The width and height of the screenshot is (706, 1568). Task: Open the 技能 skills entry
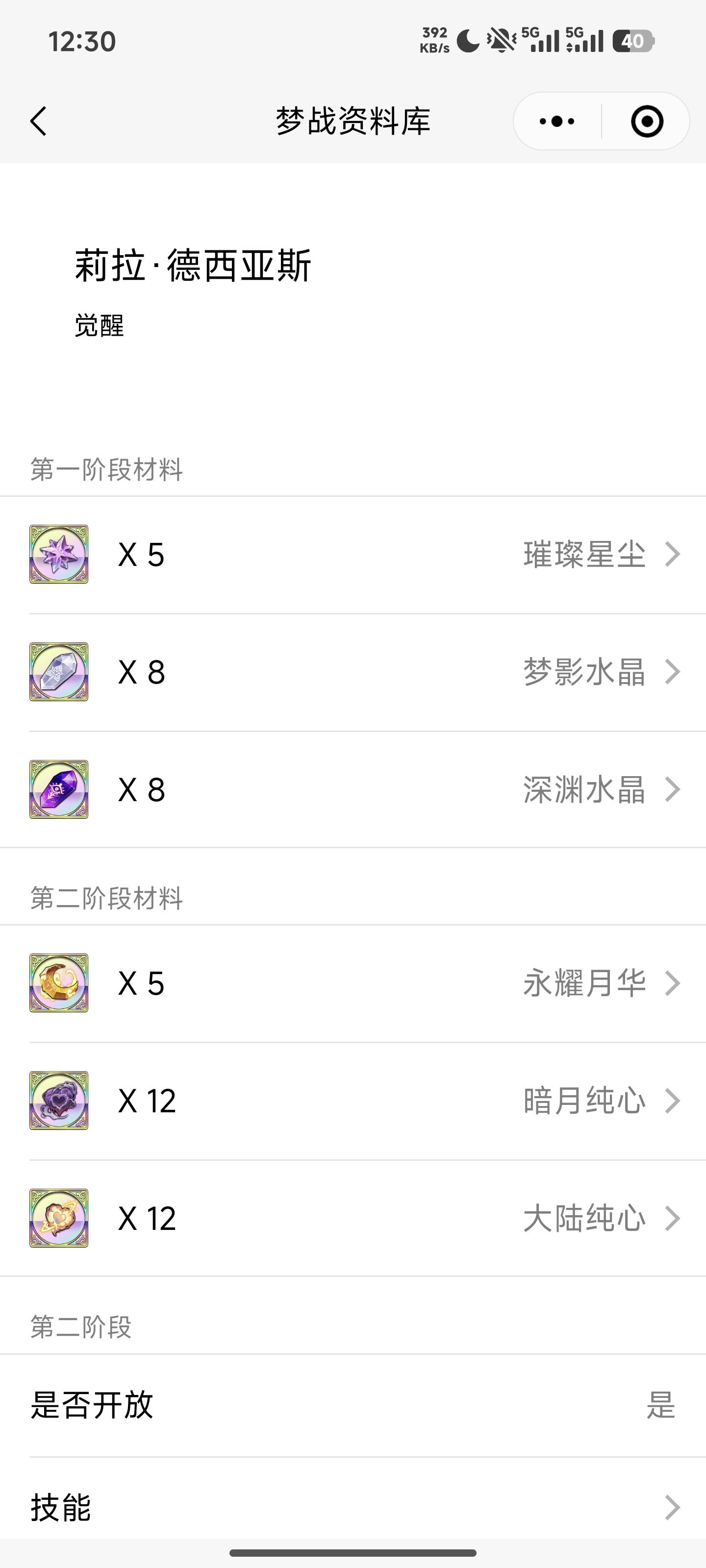pos(61,1508)
